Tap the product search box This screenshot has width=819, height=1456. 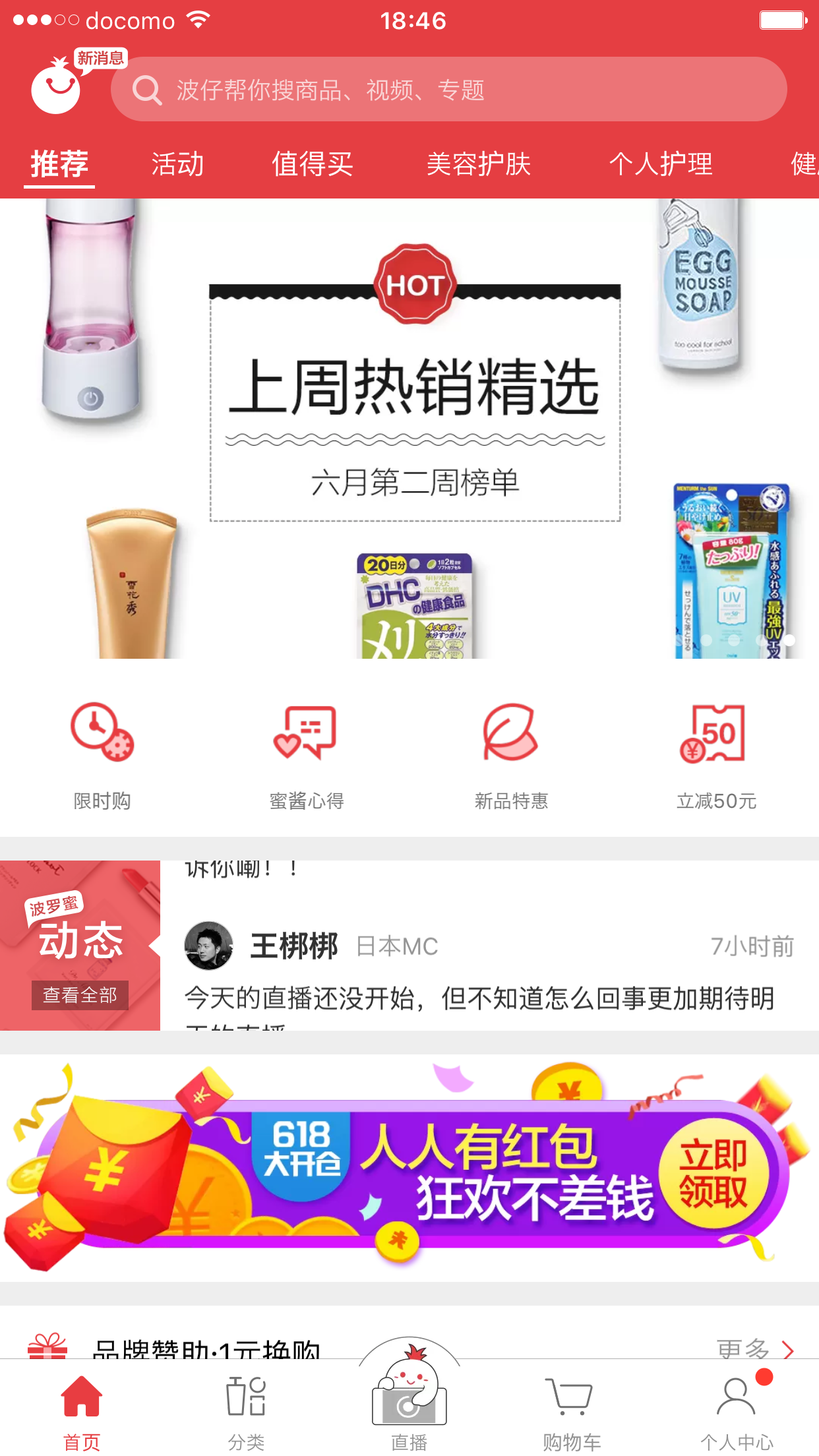[448, 89]
